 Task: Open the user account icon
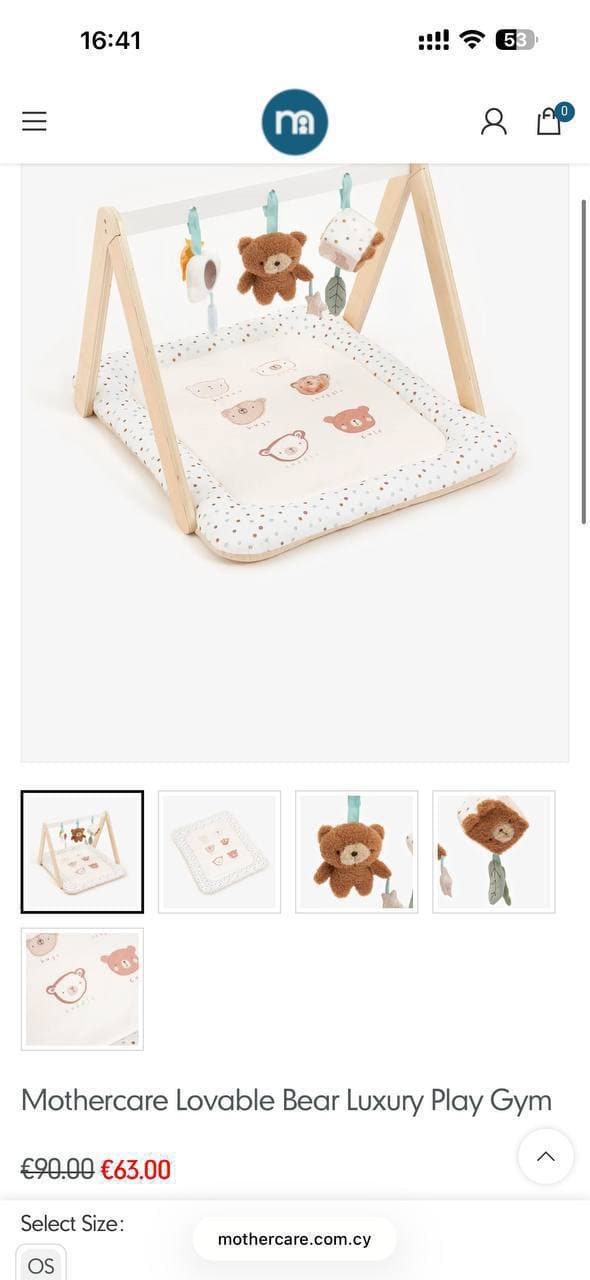[494, 122]
